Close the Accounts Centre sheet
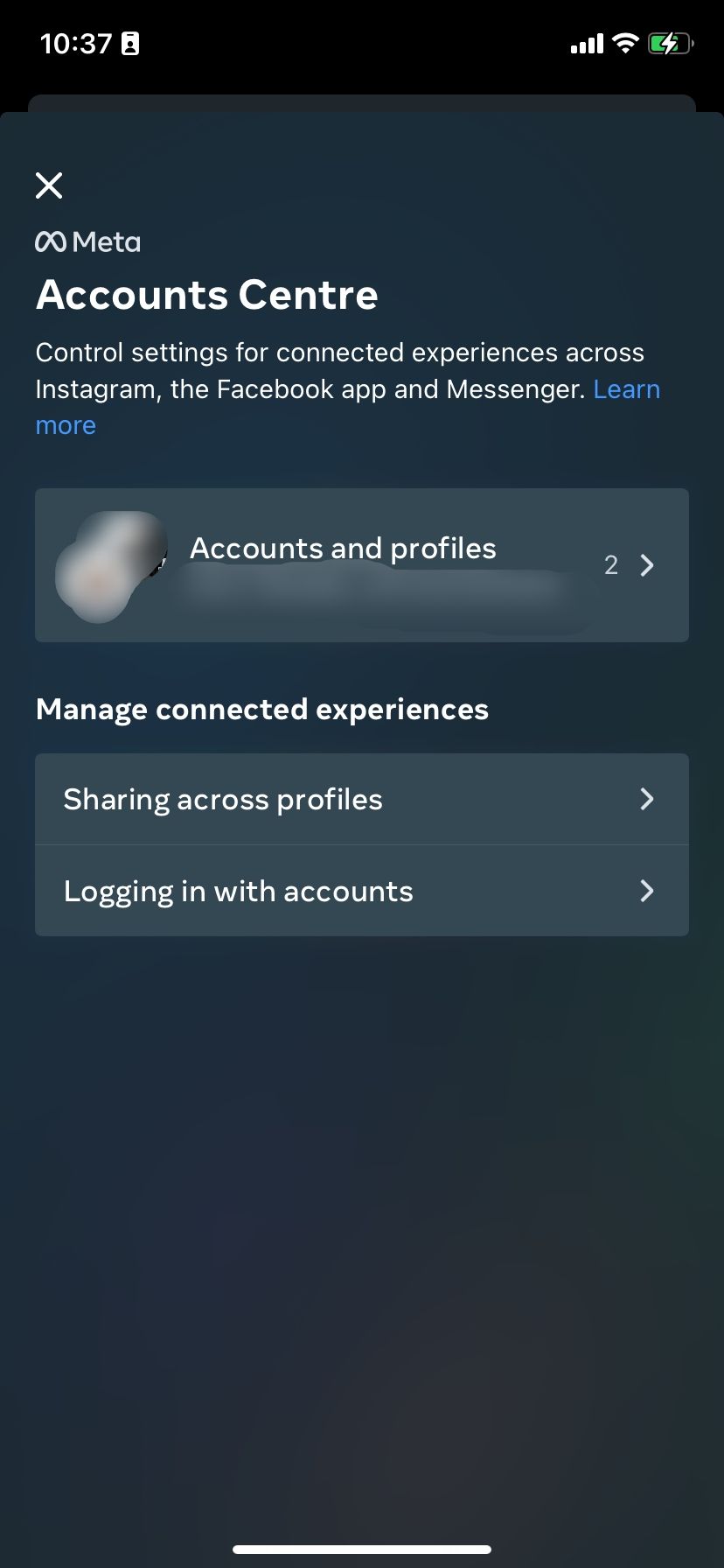Screen dimensions: 724x1568 [49, 185]
